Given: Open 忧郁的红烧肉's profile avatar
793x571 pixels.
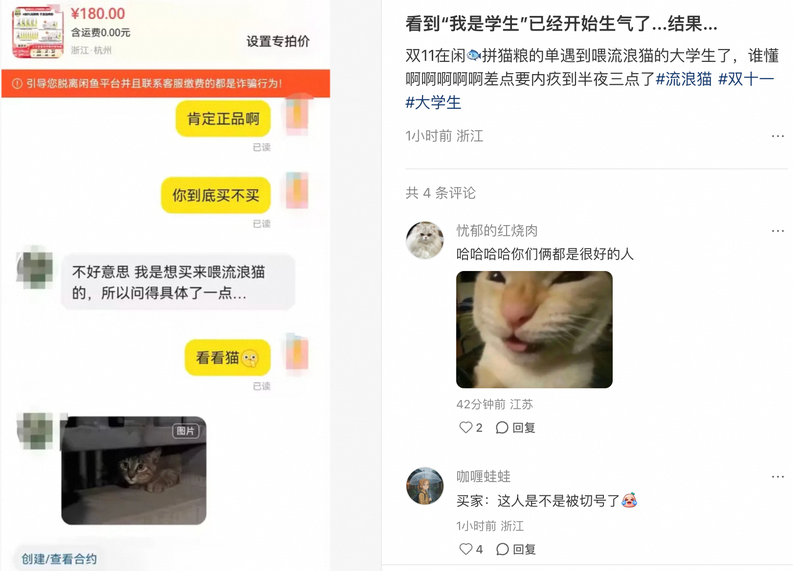Looking at the screenshot, I should 425,241.
